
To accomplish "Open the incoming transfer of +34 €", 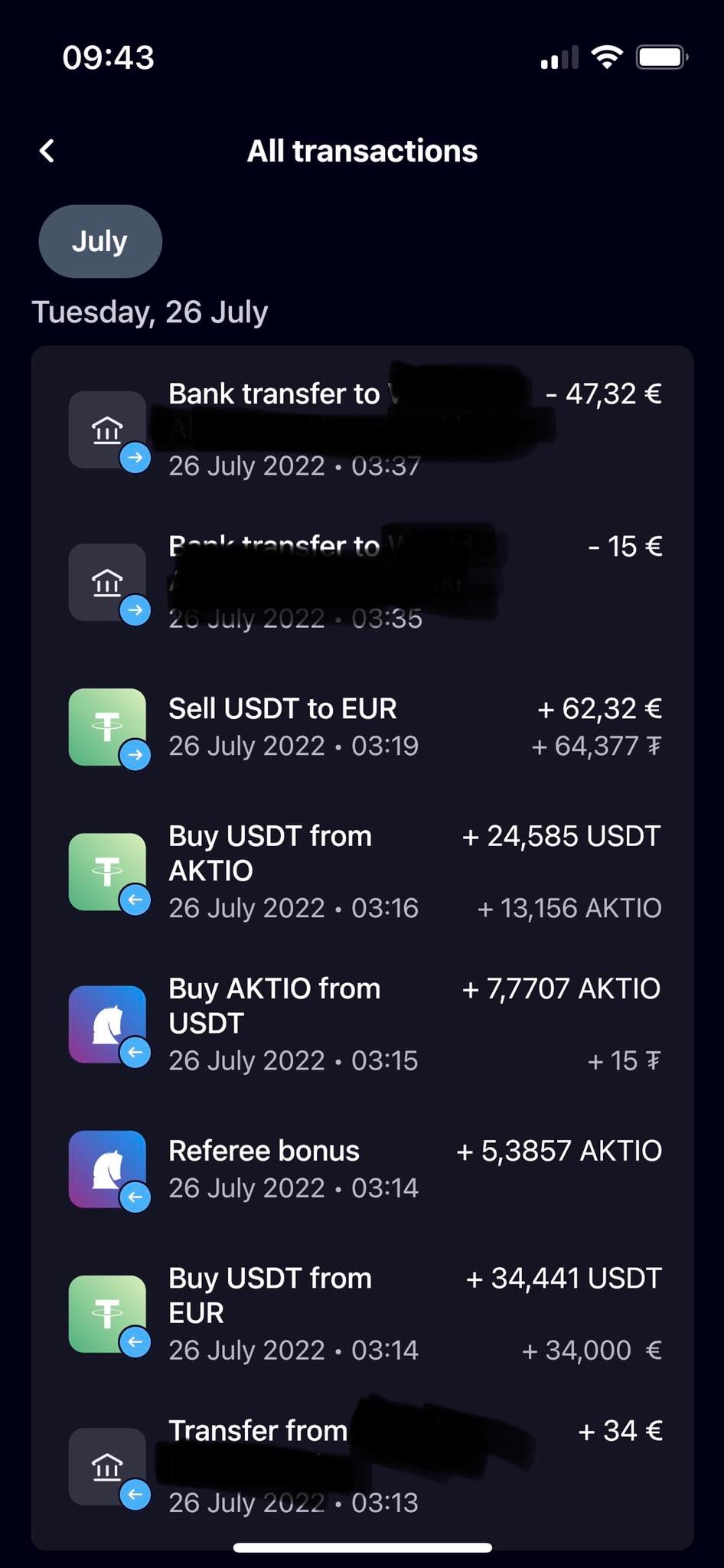I will [362, 1466].
